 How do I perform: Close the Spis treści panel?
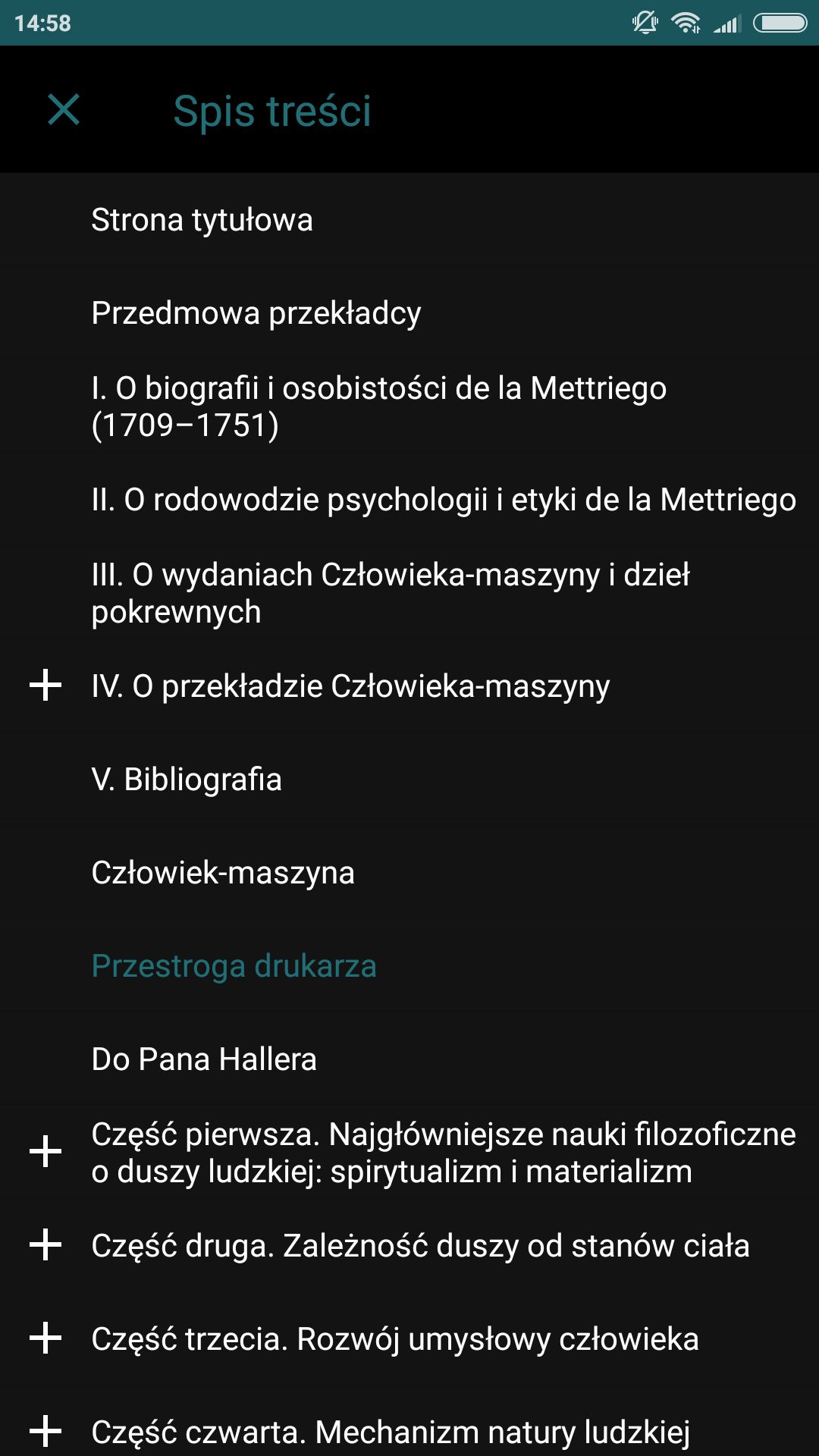click(64, 110)
